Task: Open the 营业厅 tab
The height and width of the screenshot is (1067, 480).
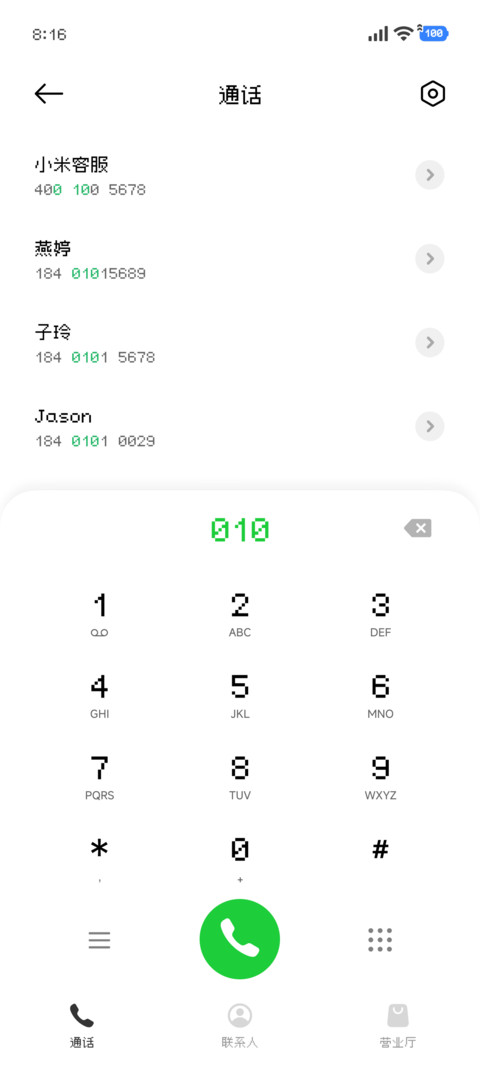Action: tap(398, 1026)
